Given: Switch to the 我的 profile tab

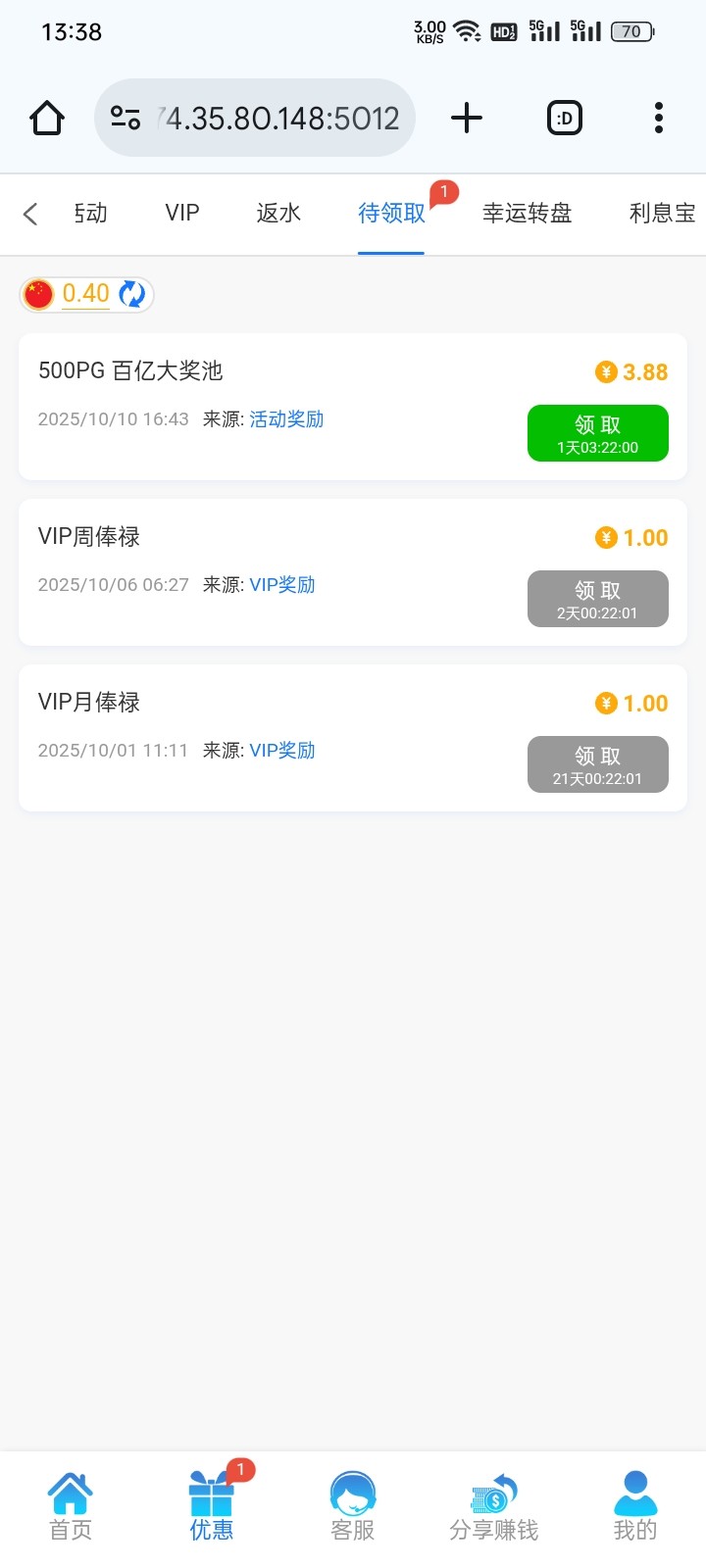Looking at the screenshot, I should (x=635, y=1507).
